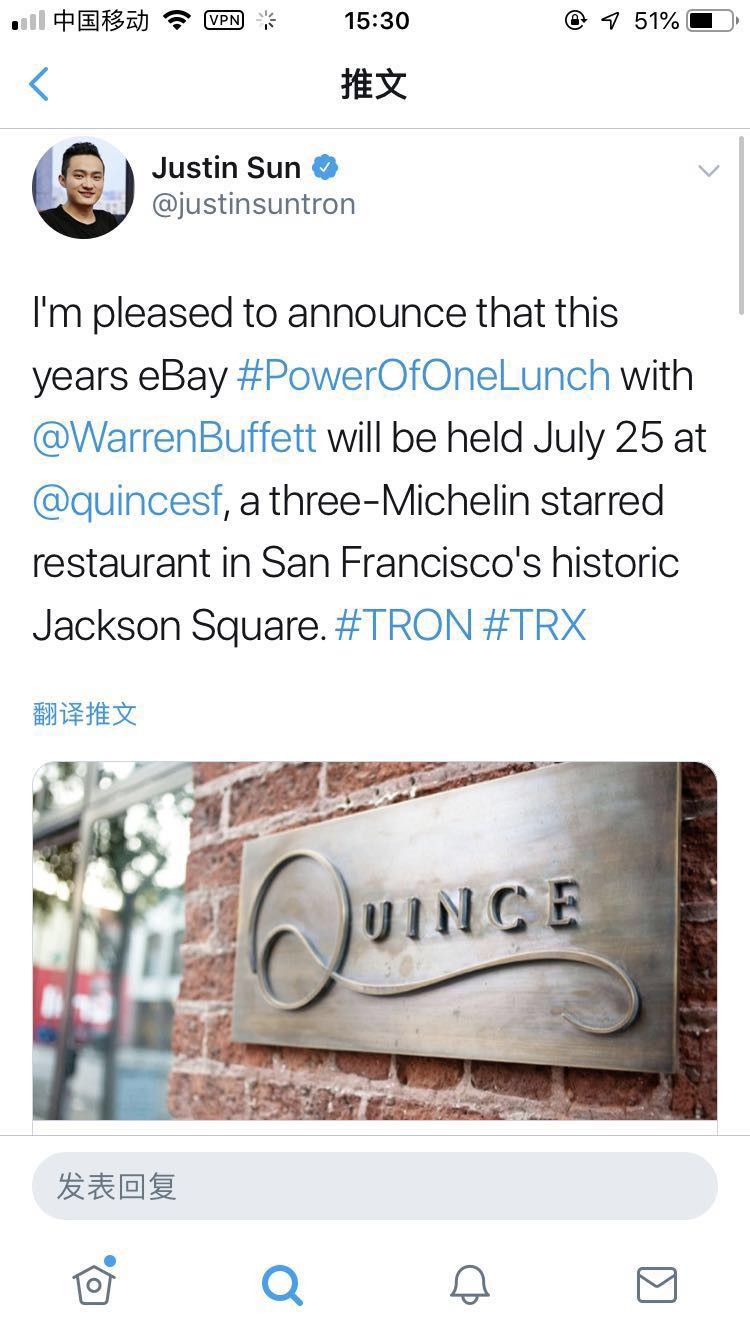Screen dimensions: 750x1334
Task: Go back from the tweet view
Action: [39, 85]
